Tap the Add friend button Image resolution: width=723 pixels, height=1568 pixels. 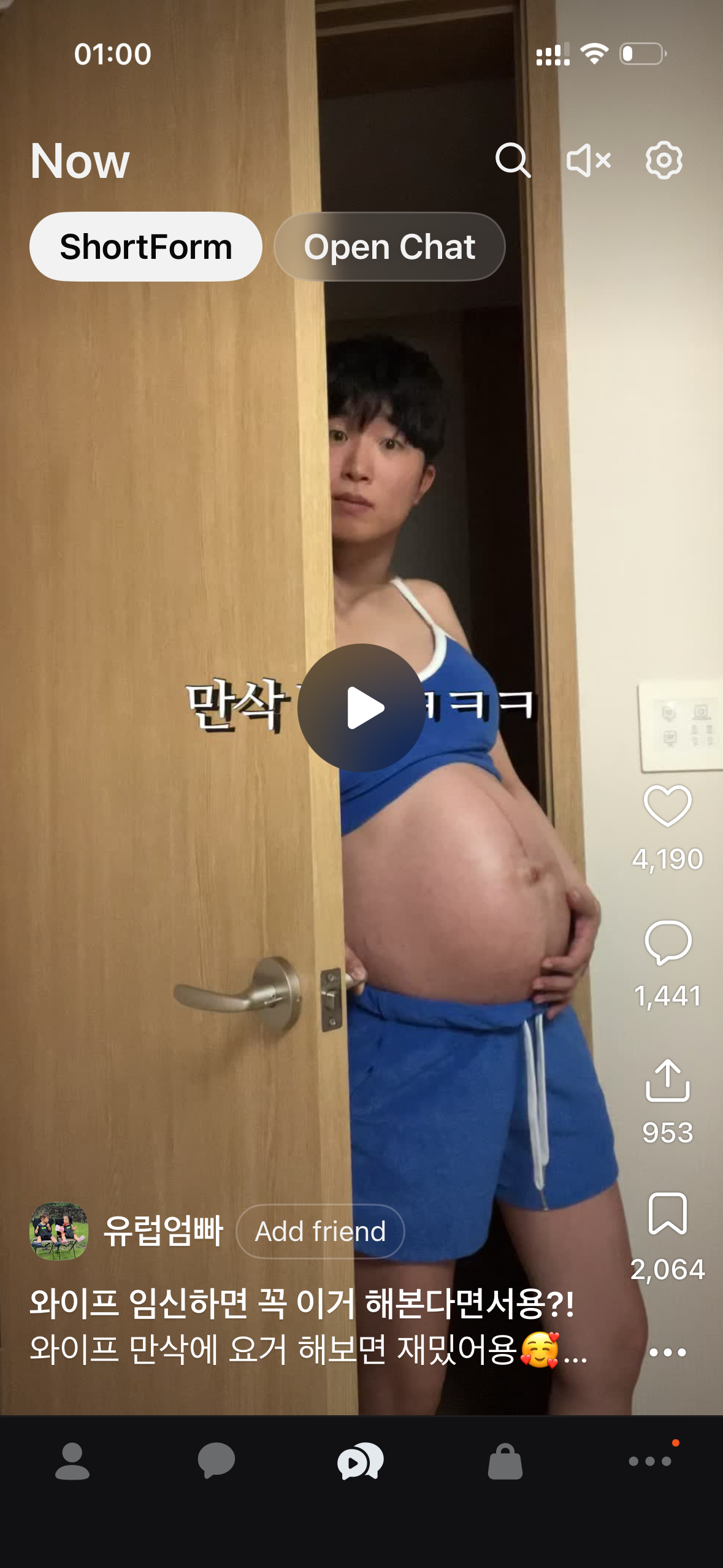(320, 1231)
